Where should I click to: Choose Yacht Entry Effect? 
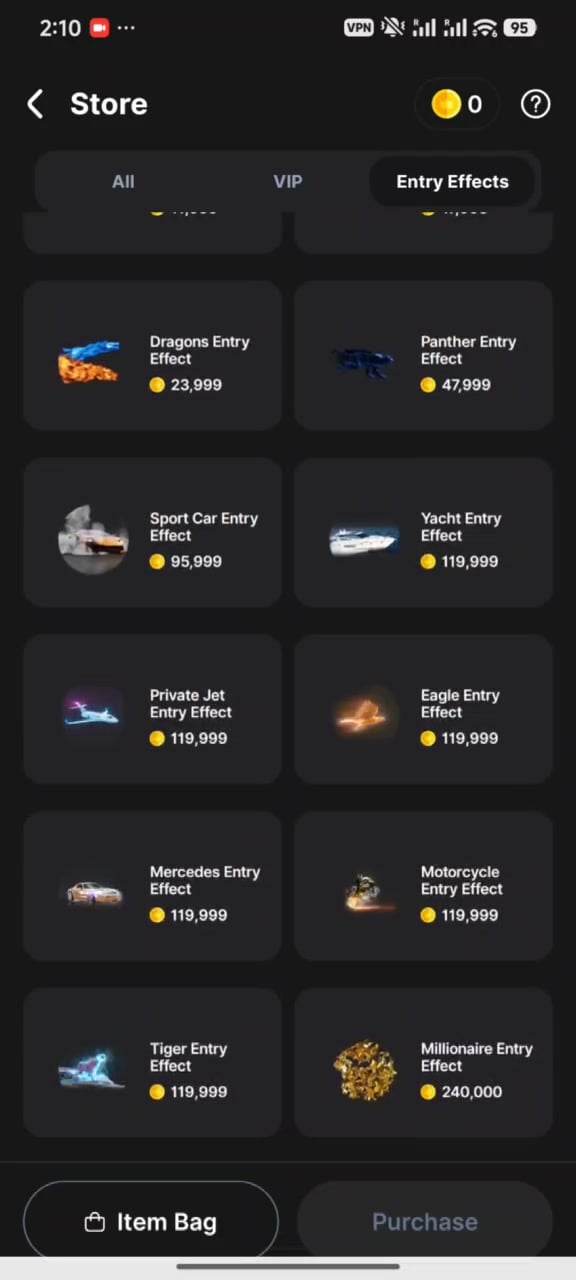(423, 533)
